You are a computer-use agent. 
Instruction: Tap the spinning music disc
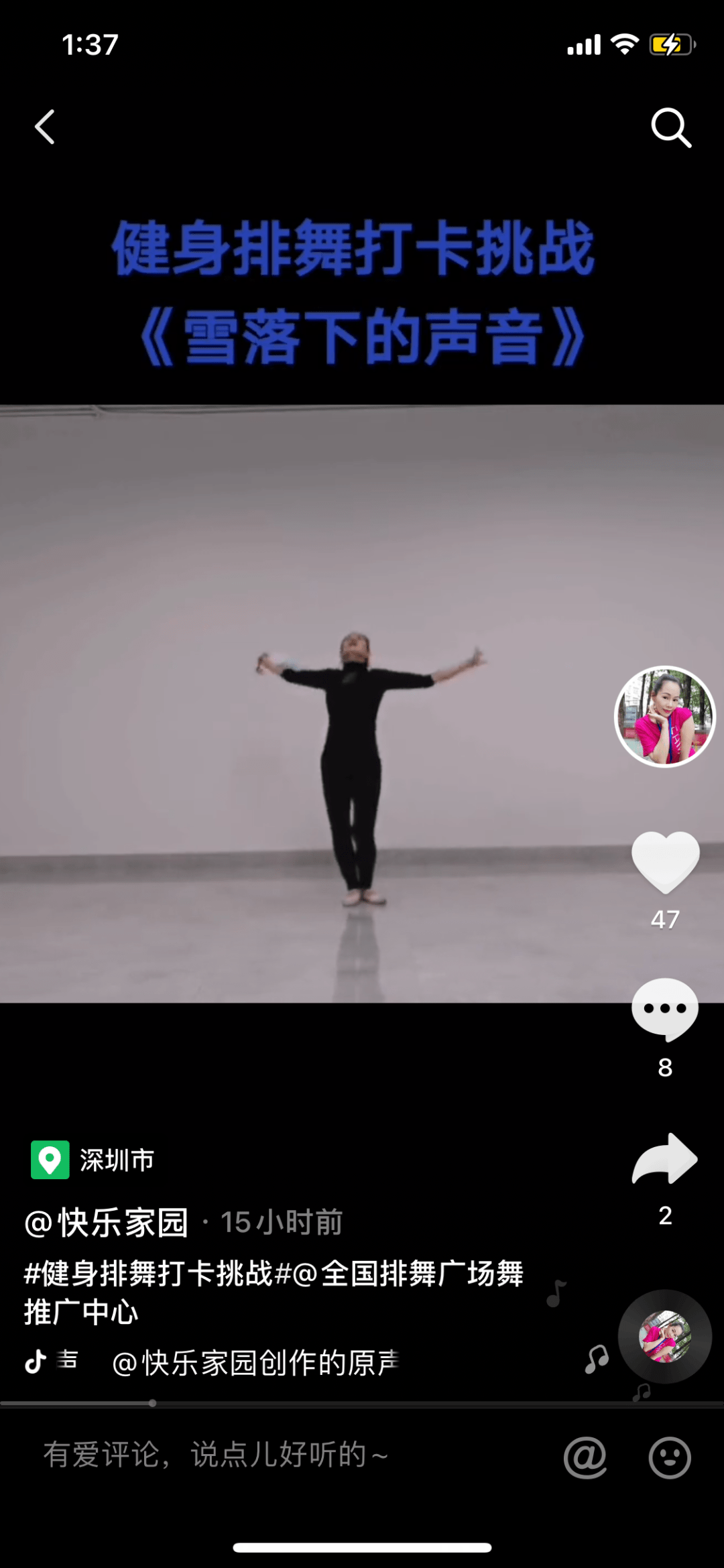click(665, 1336)
